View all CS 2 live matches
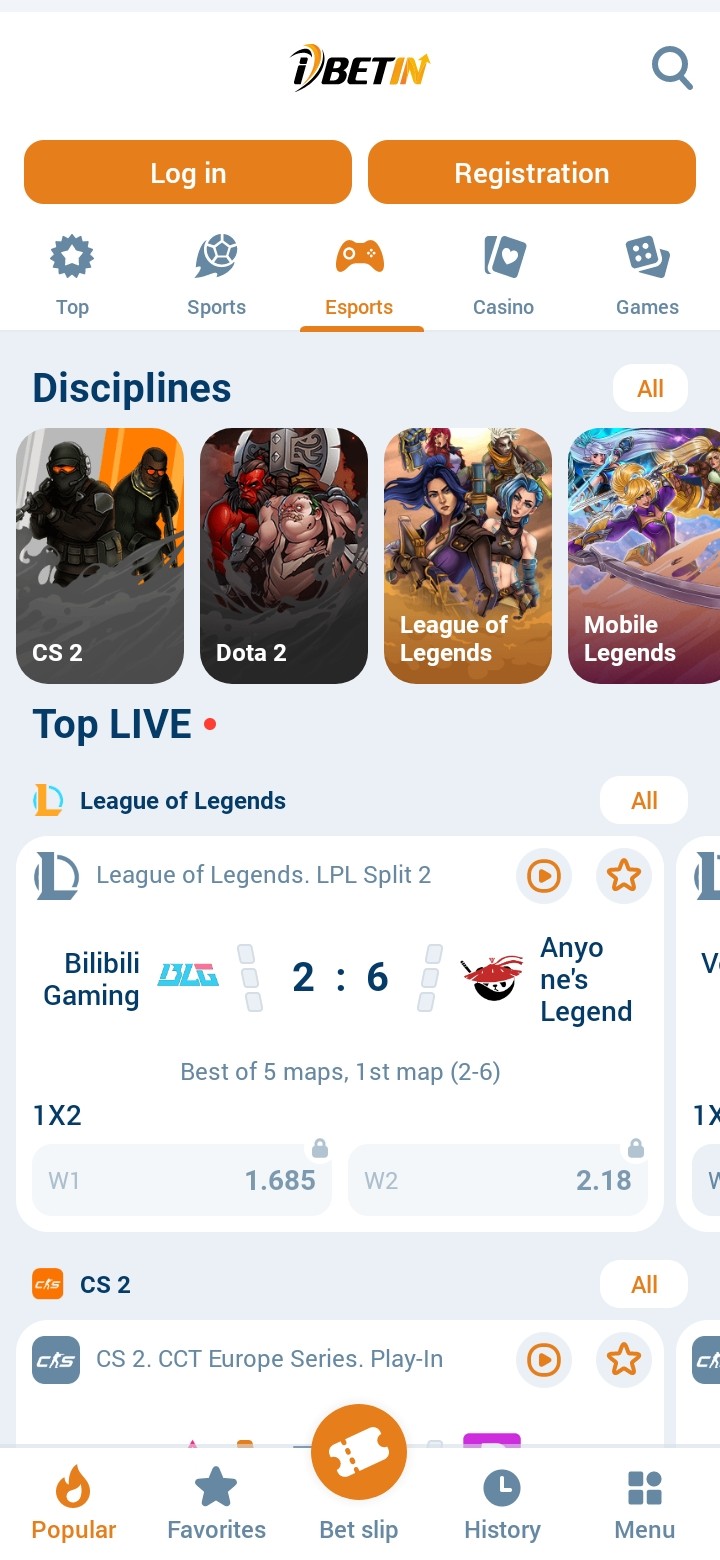The image size is (720, 1560). [644, 1285]
